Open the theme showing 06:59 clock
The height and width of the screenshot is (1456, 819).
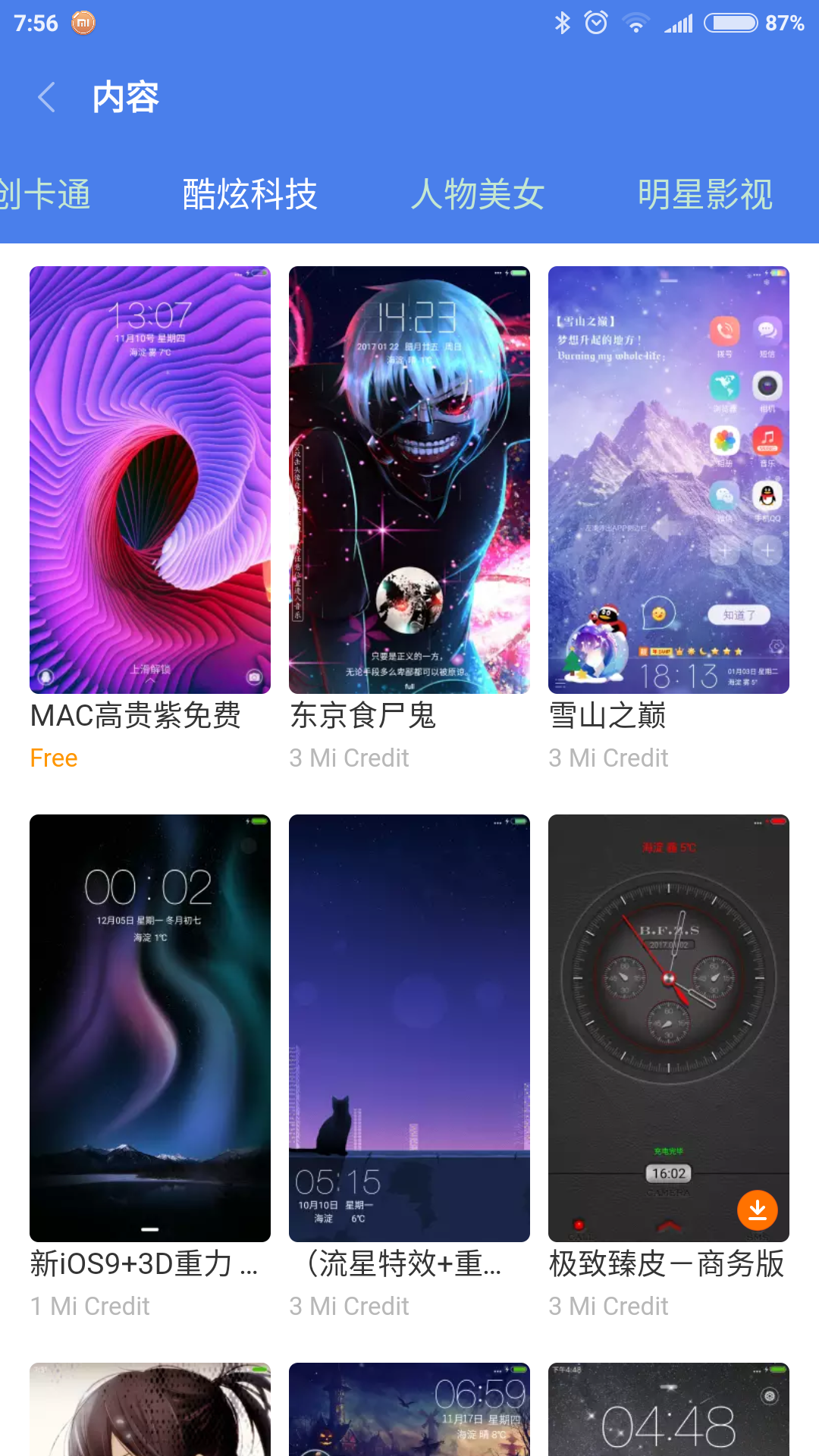coord(409,1409)
